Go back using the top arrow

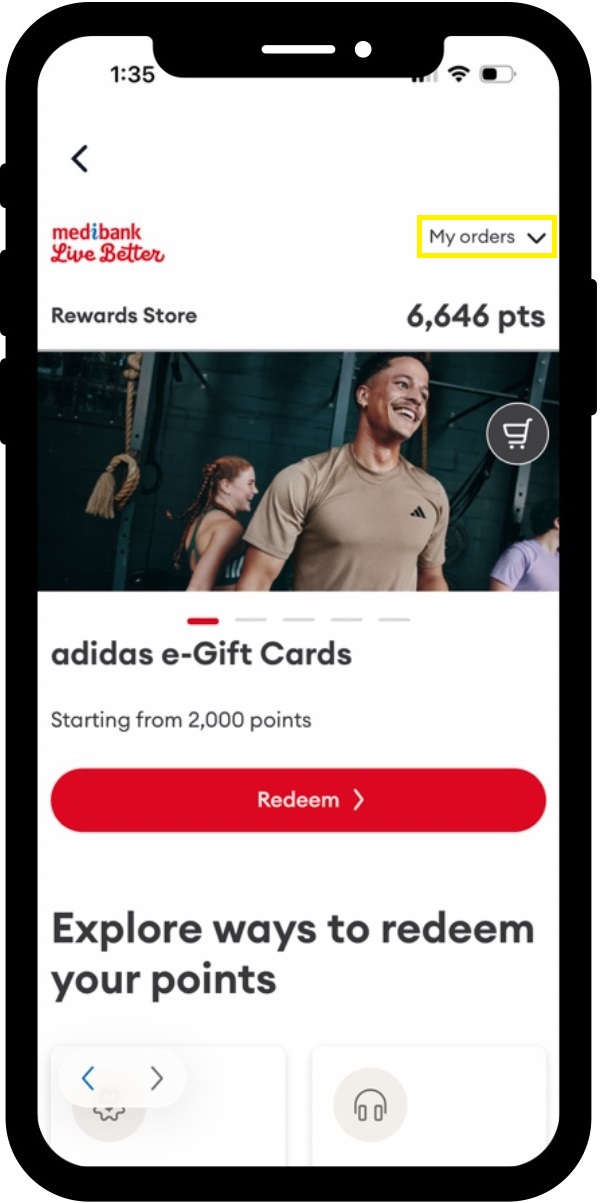[x=80, y=158]
